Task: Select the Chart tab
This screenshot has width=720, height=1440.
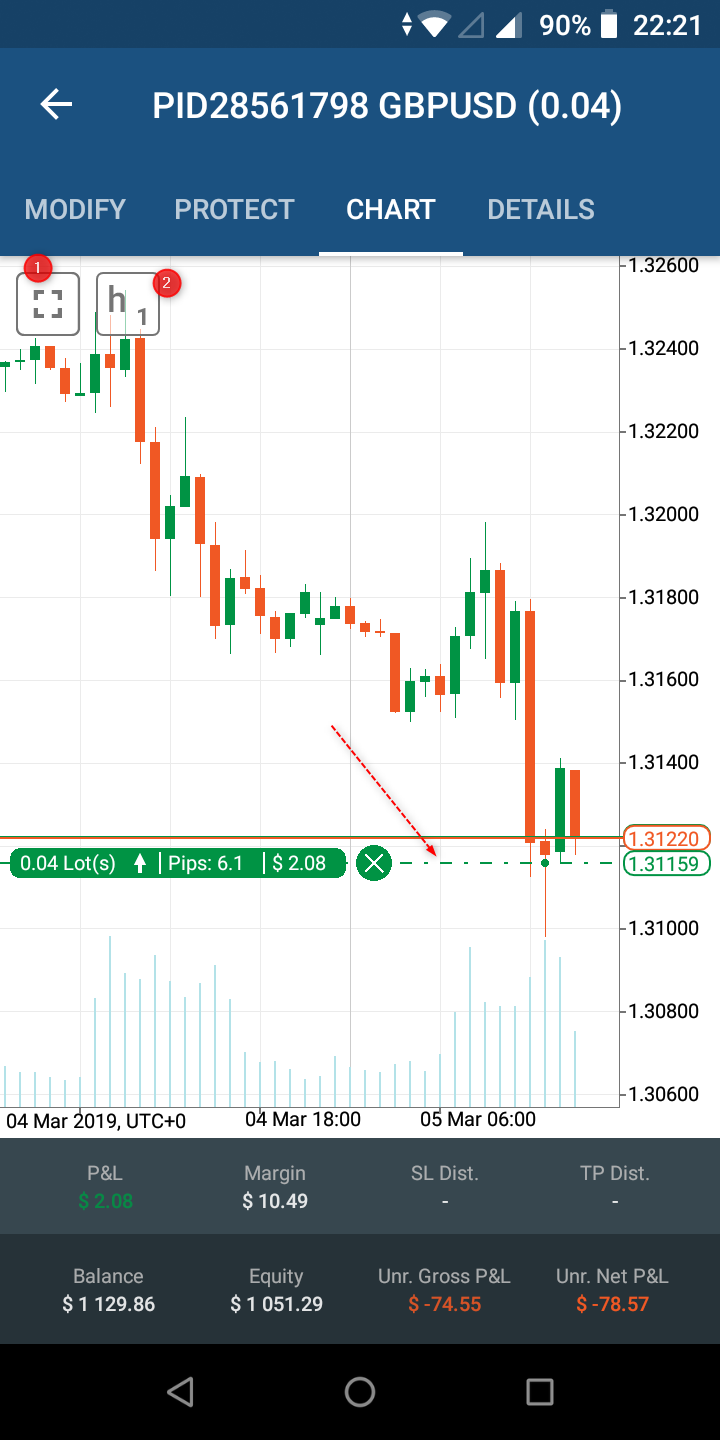Action: click(x=391, y=209)
